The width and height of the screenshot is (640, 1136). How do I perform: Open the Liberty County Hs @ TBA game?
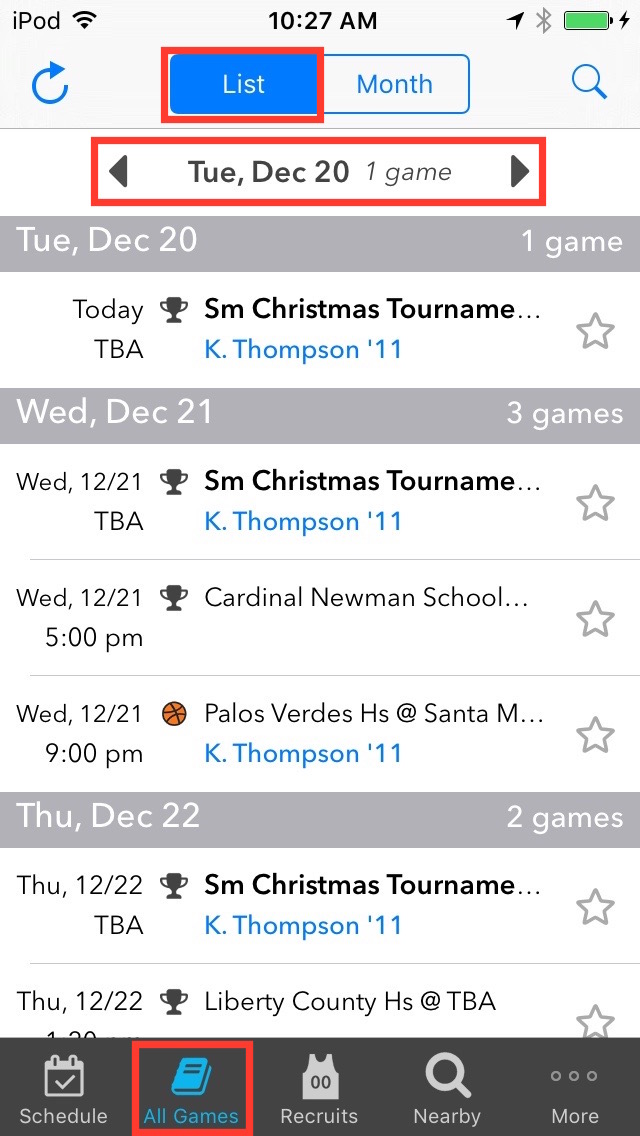pos(350,1001)
